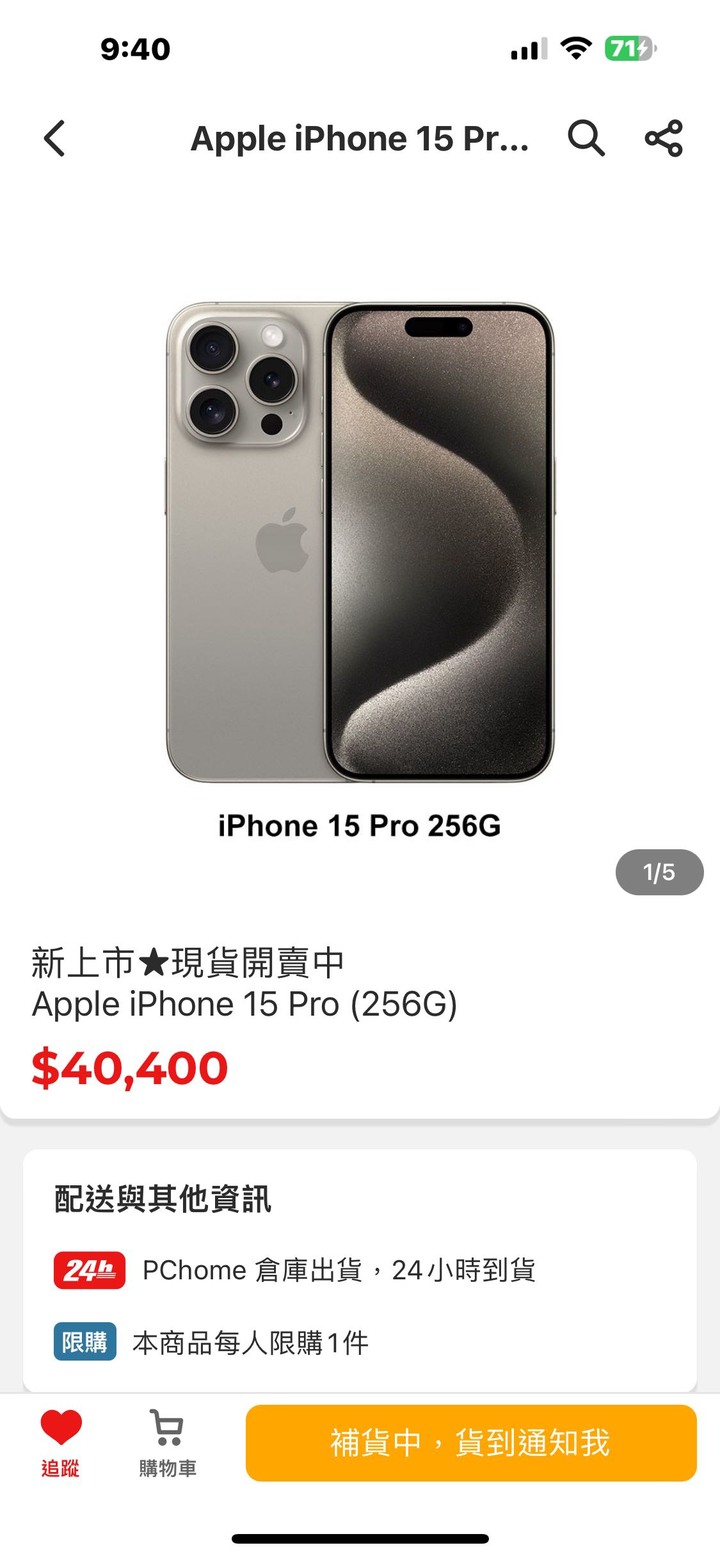Open the search magnifier icon

coord(586,138)
